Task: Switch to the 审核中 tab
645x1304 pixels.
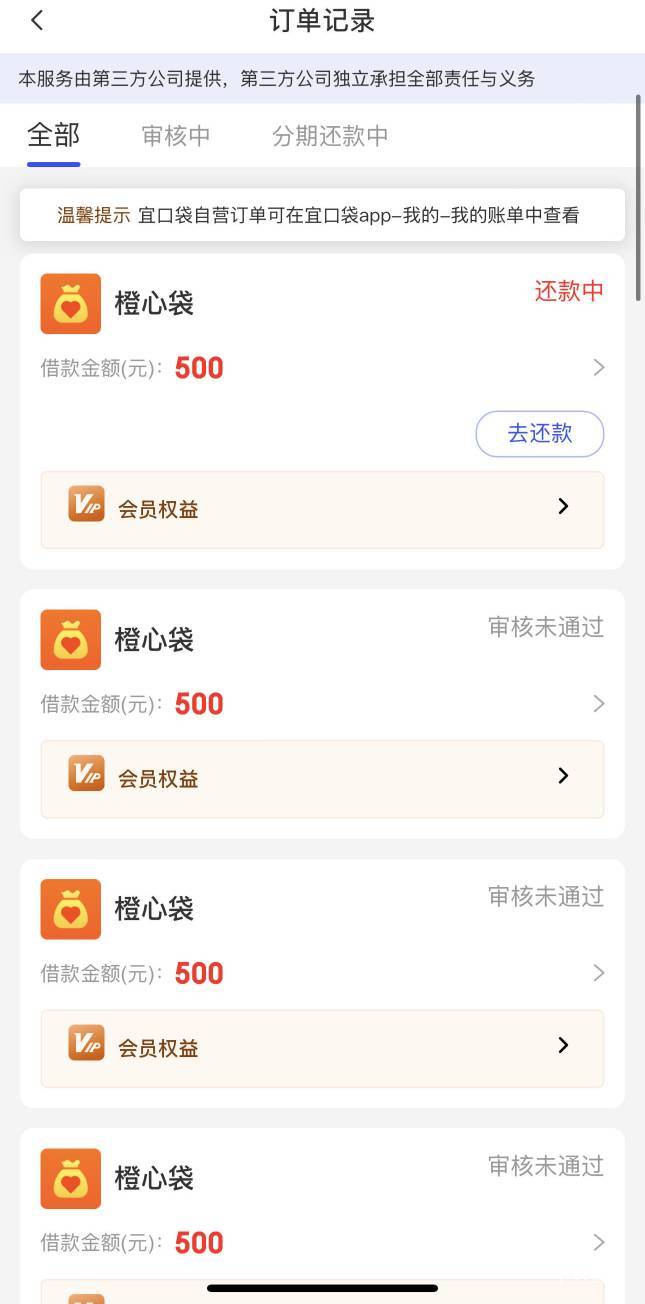Action: click(x=176, y=136)
